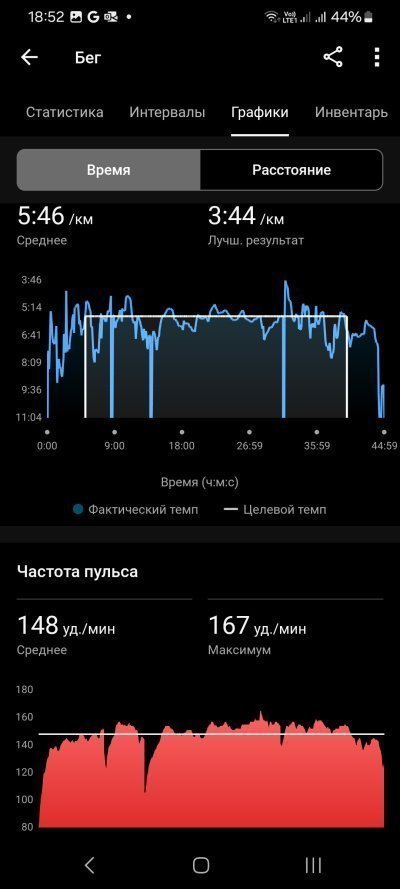Screen dimensions: 400x889
Task: Select the Графики tab
Action: click(x=260, y=112)
